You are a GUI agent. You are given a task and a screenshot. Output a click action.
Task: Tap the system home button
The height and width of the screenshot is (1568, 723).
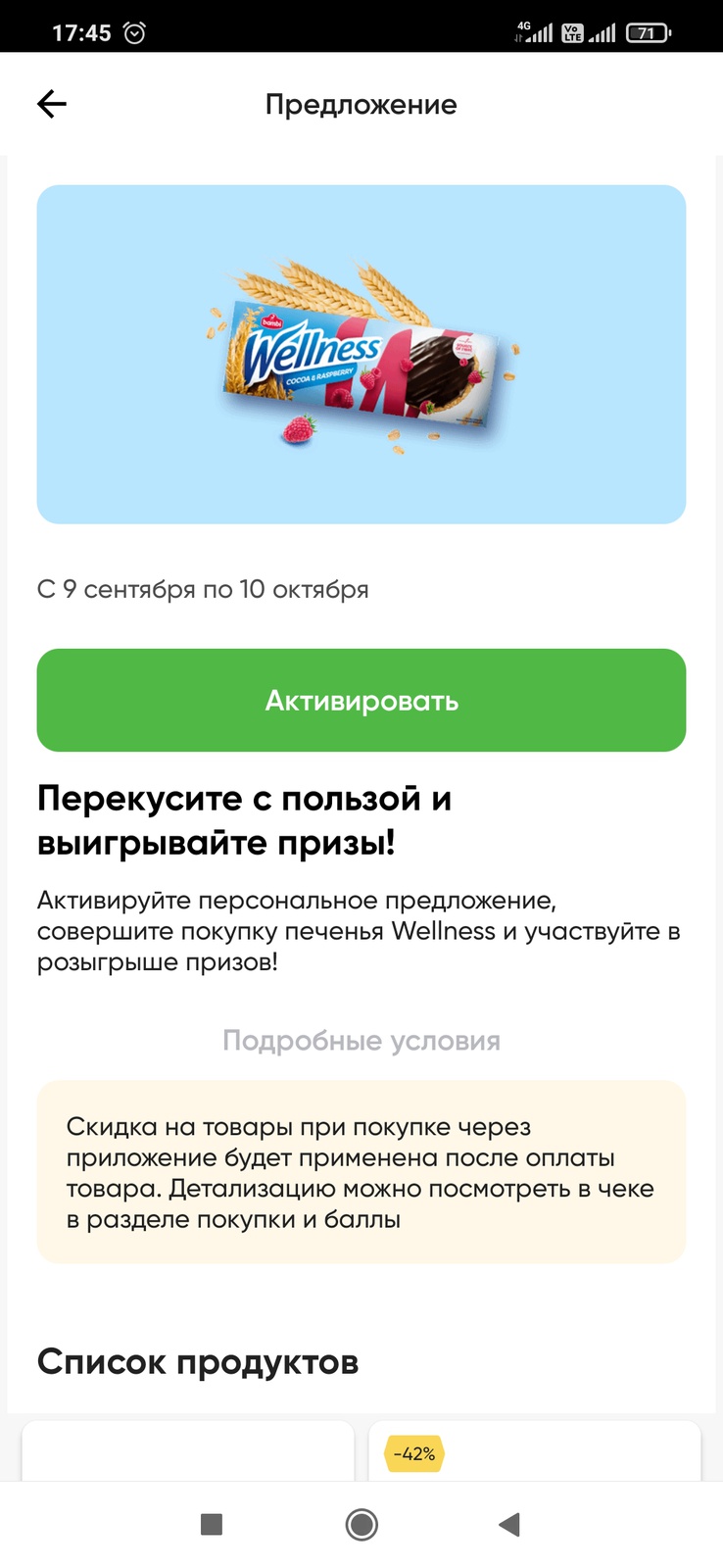(361, 1524)
